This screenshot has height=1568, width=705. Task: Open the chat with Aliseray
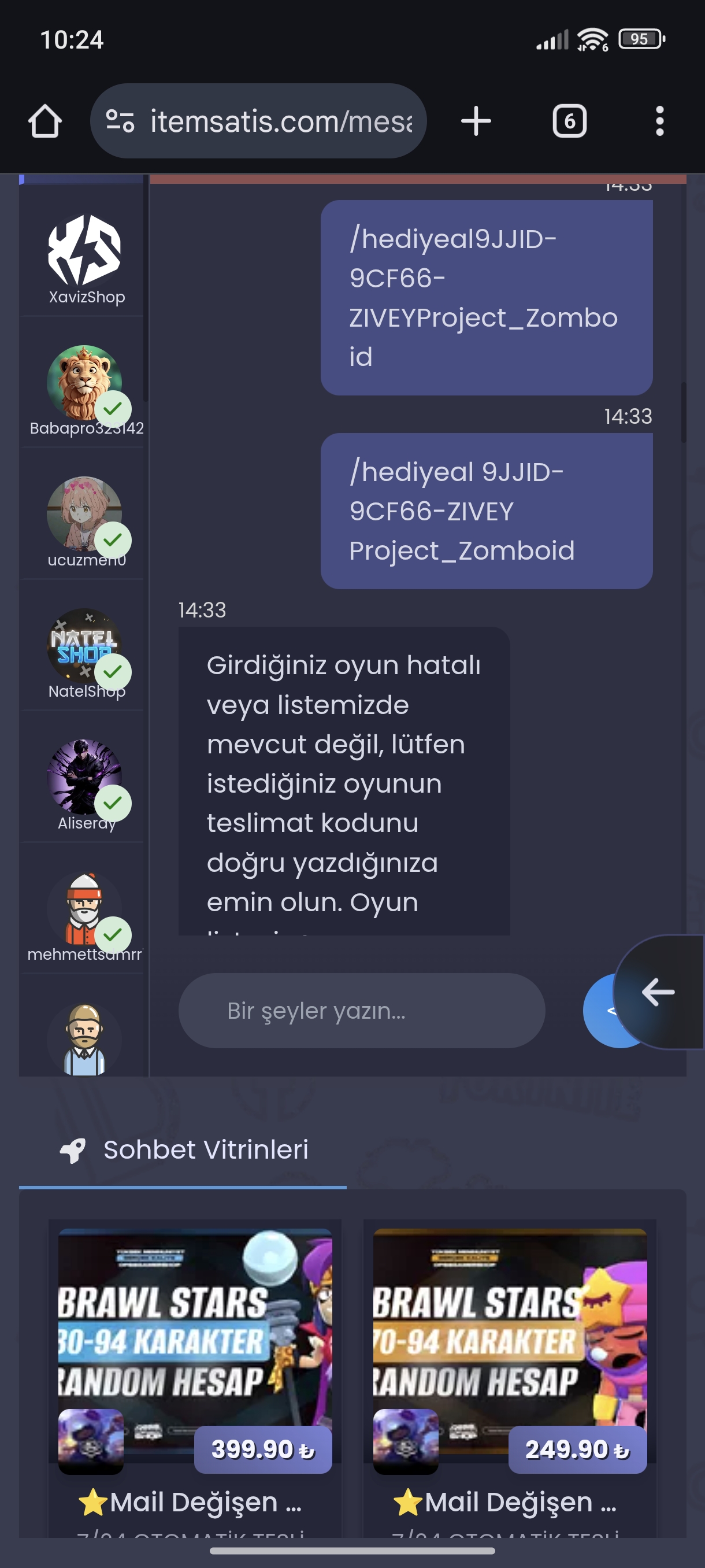click(84, 784)
